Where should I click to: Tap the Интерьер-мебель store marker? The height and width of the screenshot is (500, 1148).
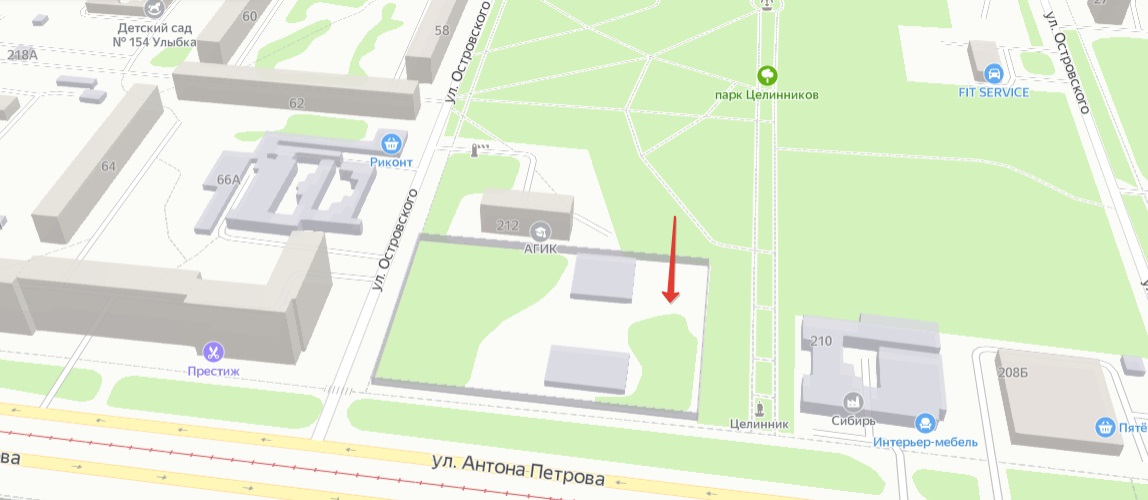click(926, 424)
